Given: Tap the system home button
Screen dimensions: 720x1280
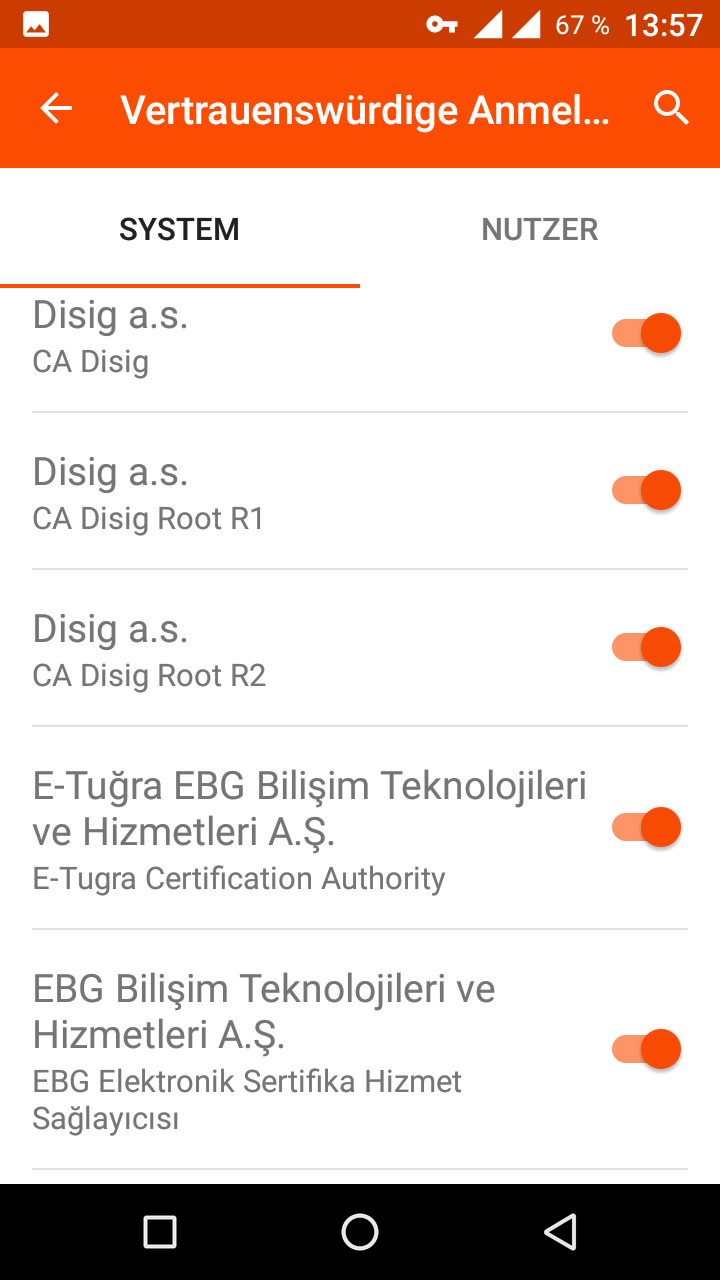Looking at the screenshot, I should (360, 1232).
